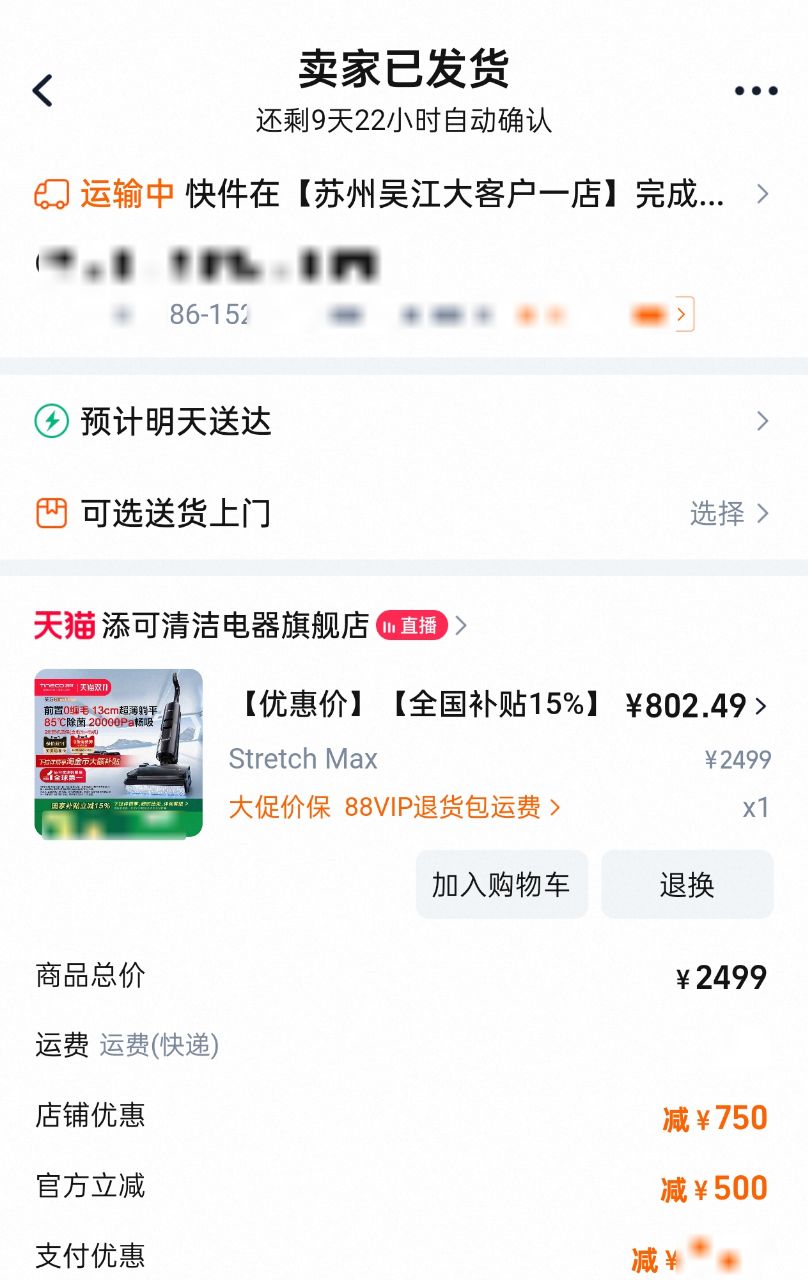Visit the 添可清洁电器旗舰店 store page

click(x=236, y=626)
